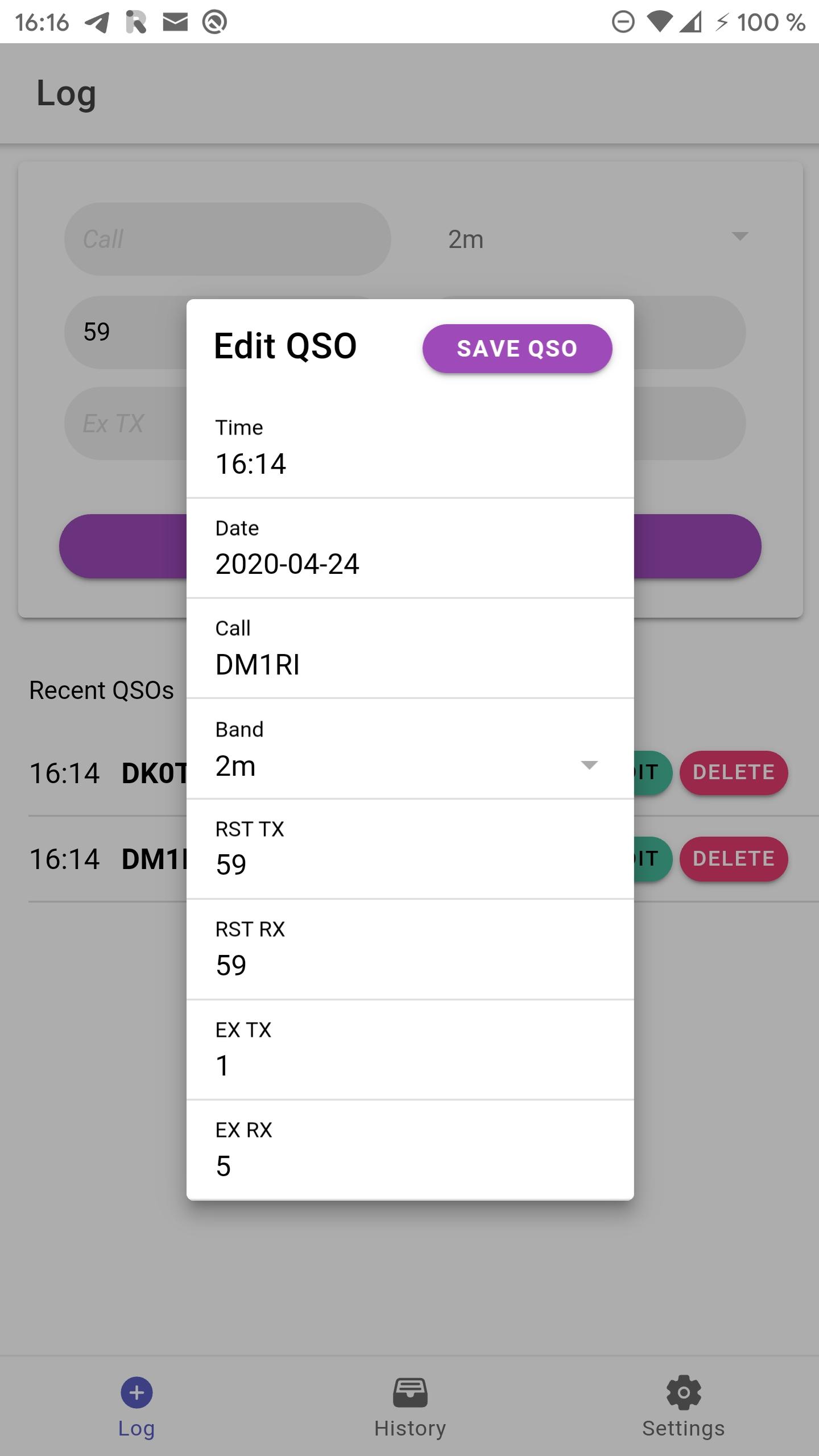This screenshot has height=1456, width=819.
Task: Change the Date field value
Action: (409, 564)
